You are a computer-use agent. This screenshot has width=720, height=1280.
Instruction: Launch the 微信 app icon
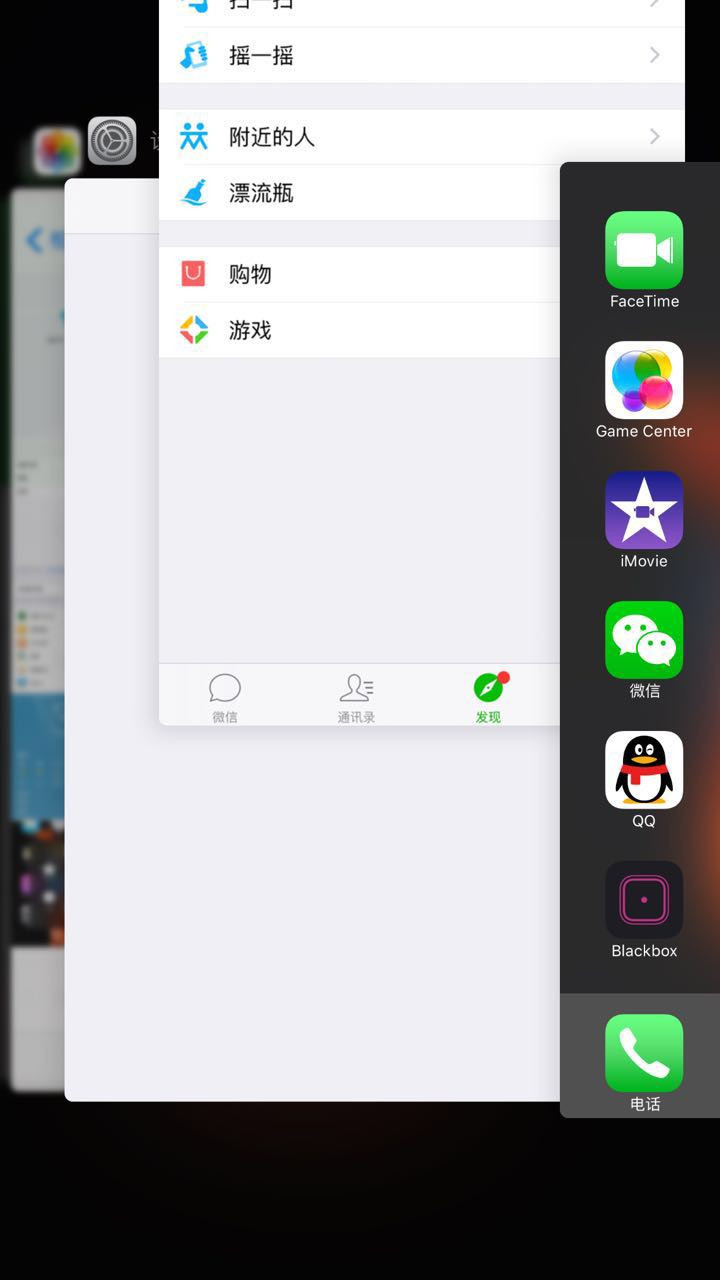click(644, 641)
